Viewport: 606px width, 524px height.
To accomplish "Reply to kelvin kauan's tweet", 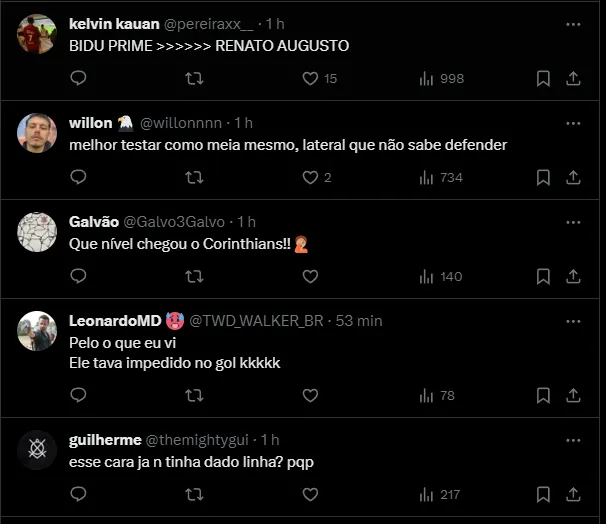I will (x=79, y=78).
